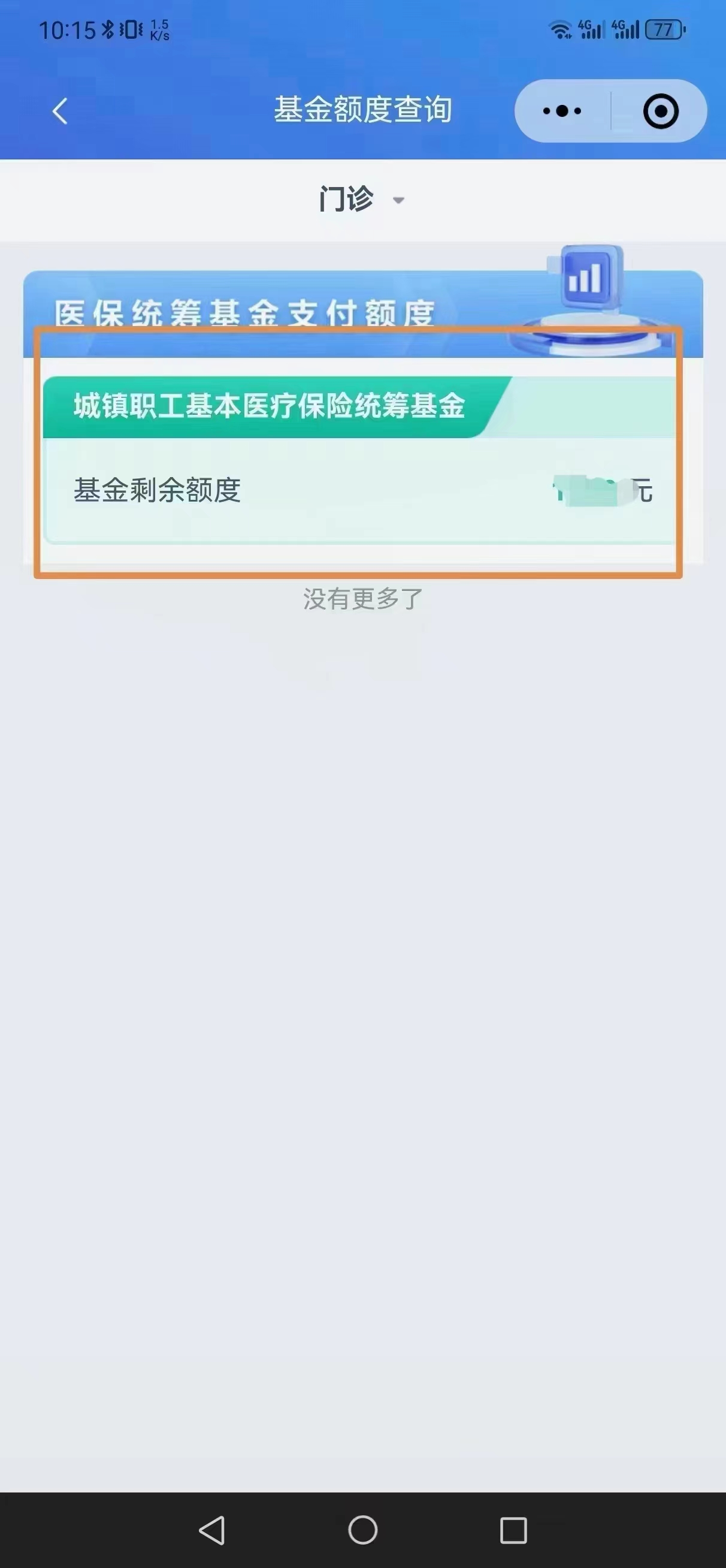Close the mini program via circle icon
This screenshot has width=726, height=1568.
point(660,111)
